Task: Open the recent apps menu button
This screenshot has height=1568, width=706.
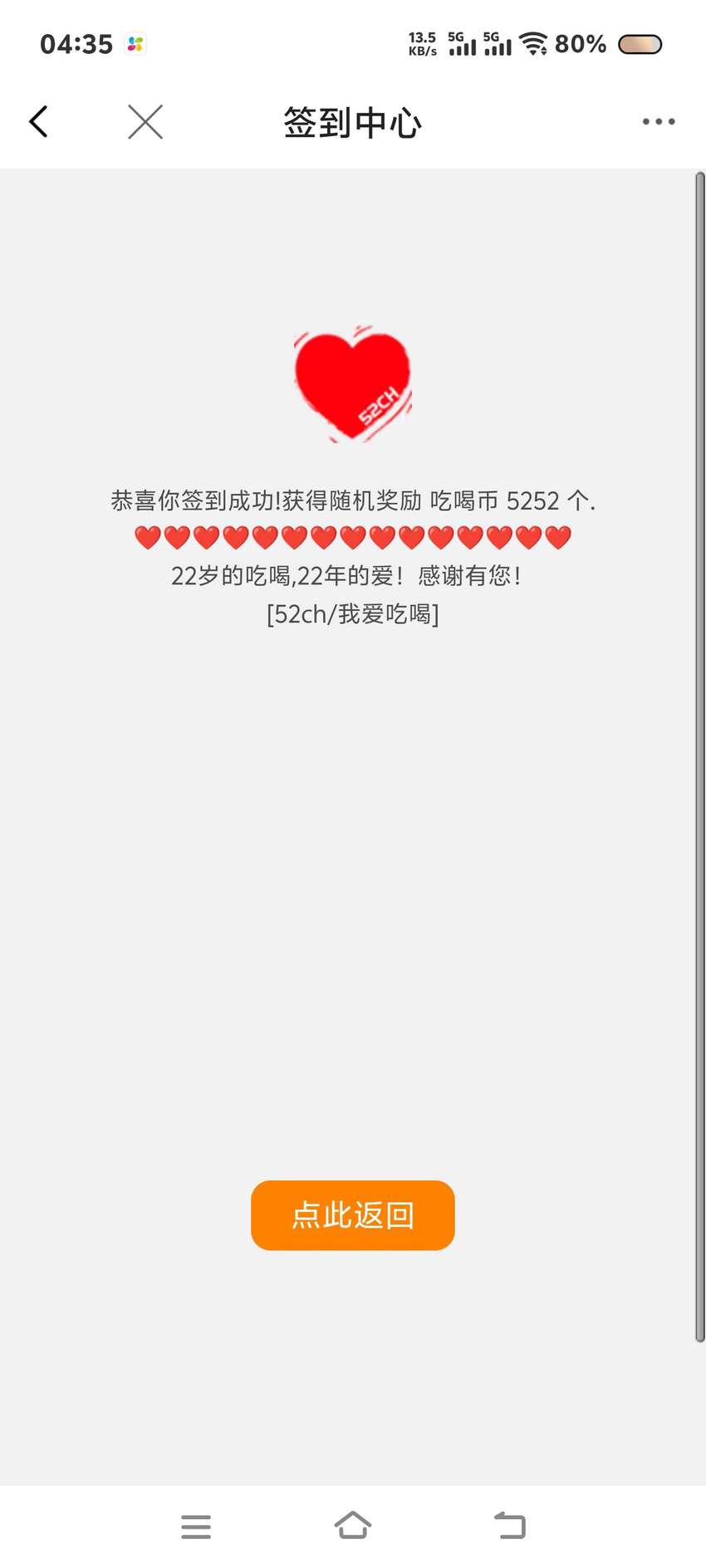Action: (196, 1526)
